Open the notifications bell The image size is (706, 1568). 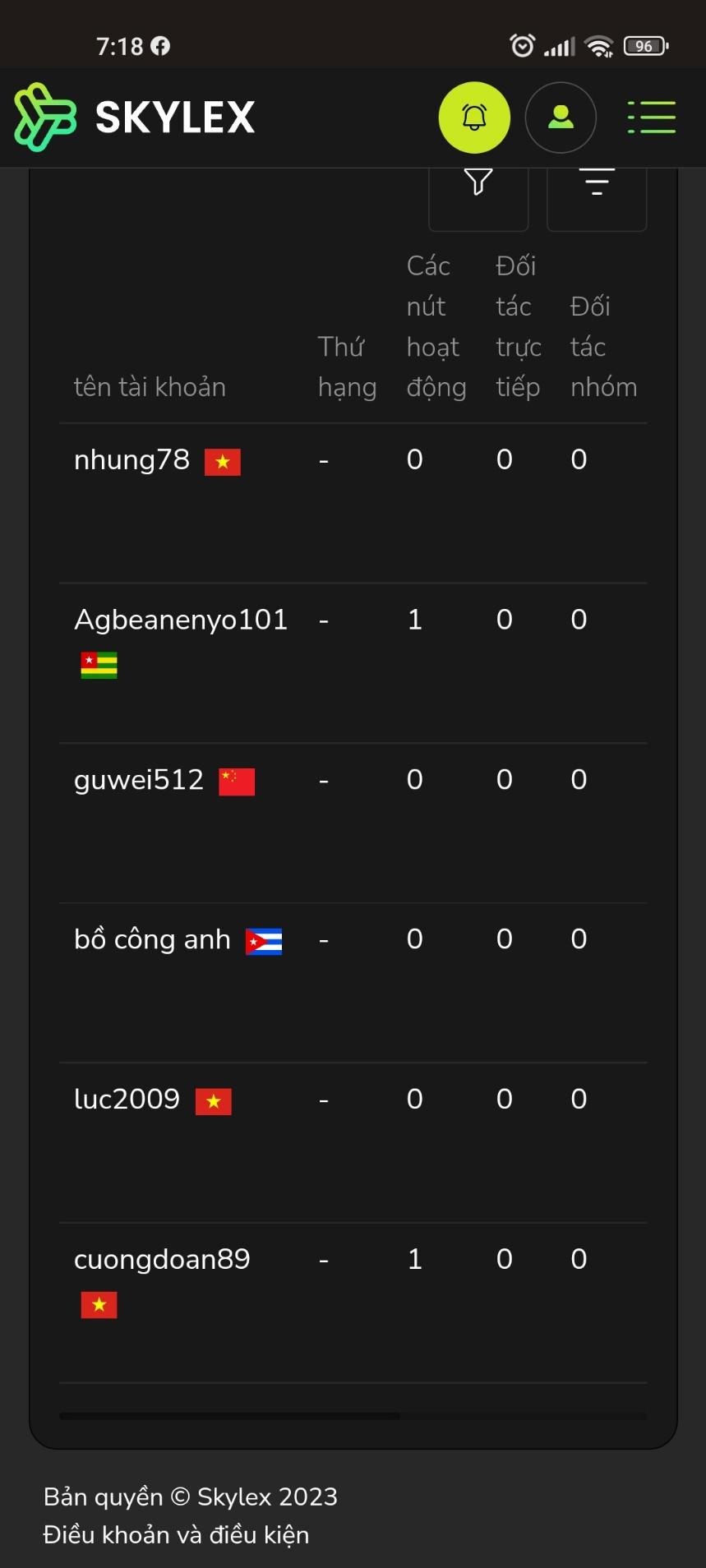(x=474, y=118)
